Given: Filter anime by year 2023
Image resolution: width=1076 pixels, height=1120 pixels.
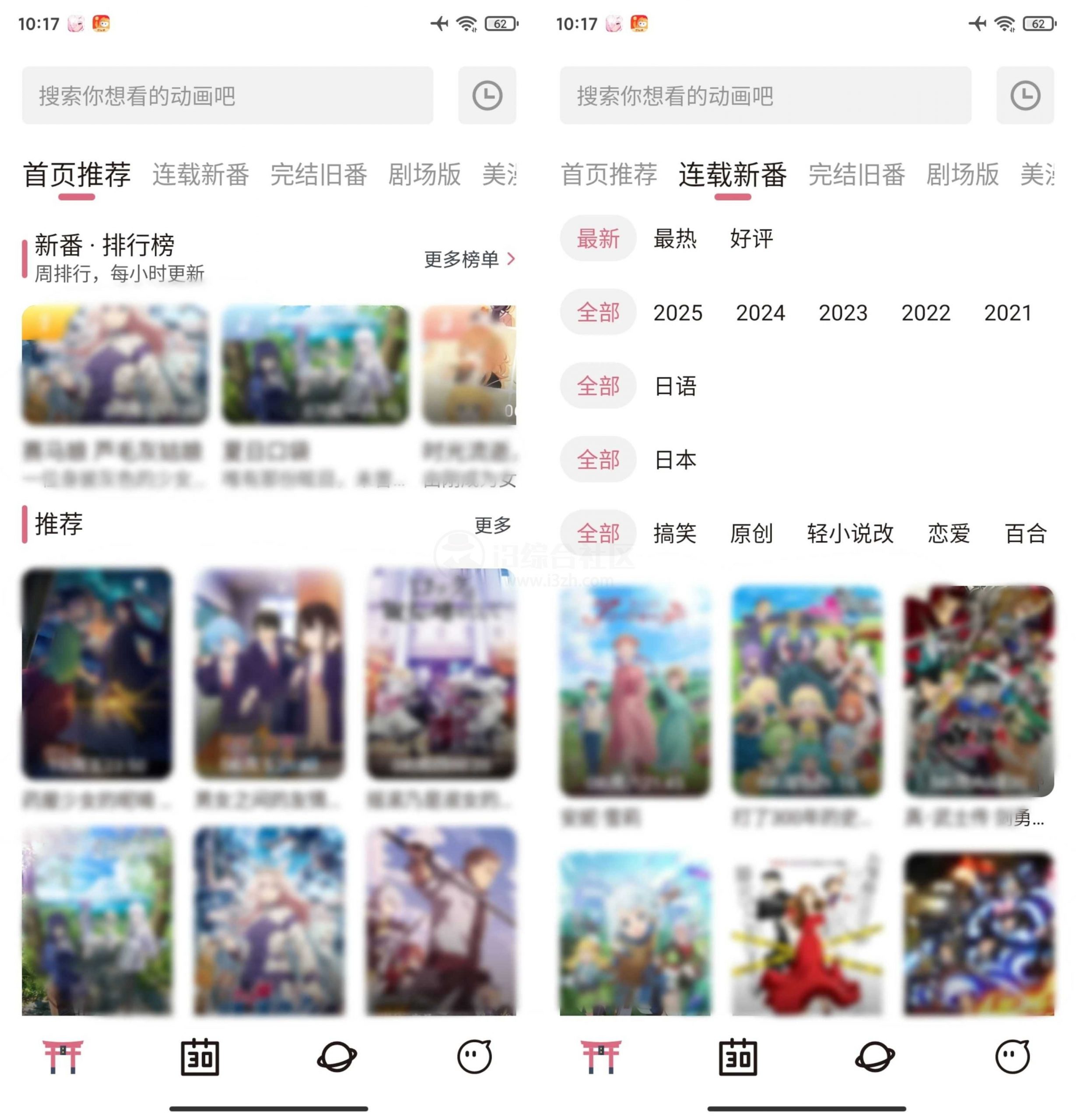Looking at the screenshot, I should click(x=843, y=312).
